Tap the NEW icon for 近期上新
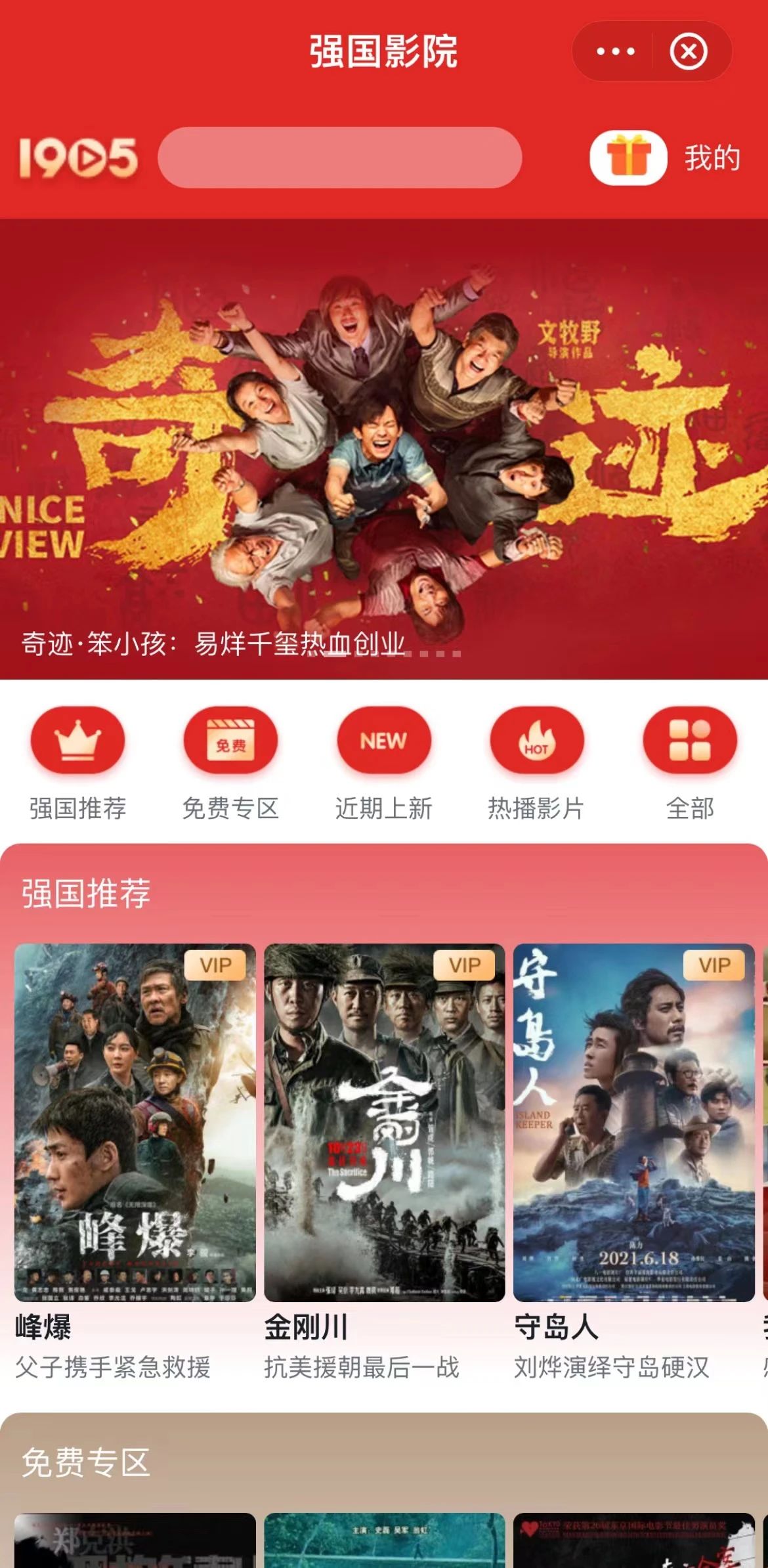 pyautogui.click(x=383, y=741)
